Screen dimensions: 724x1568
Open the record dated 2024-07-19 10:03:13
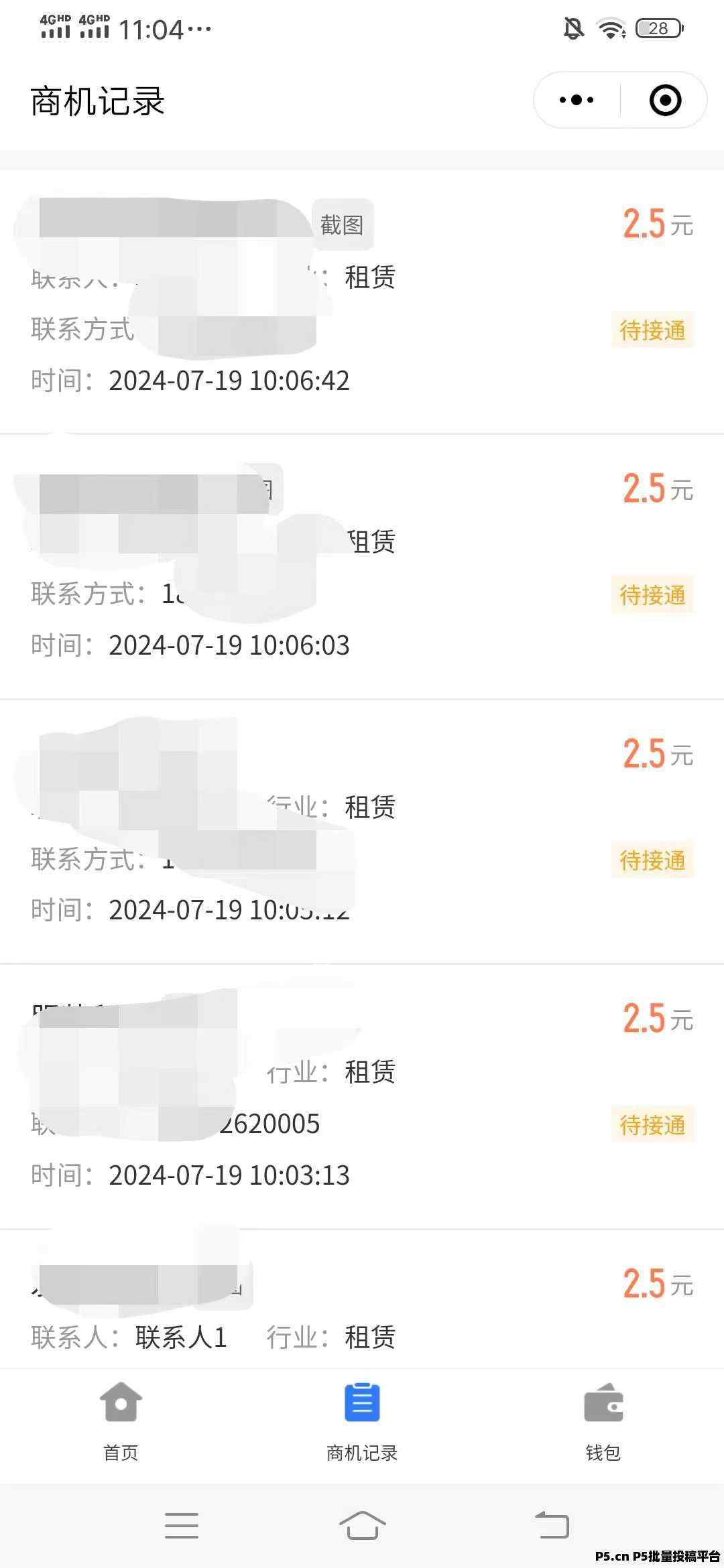(362, 1096)
